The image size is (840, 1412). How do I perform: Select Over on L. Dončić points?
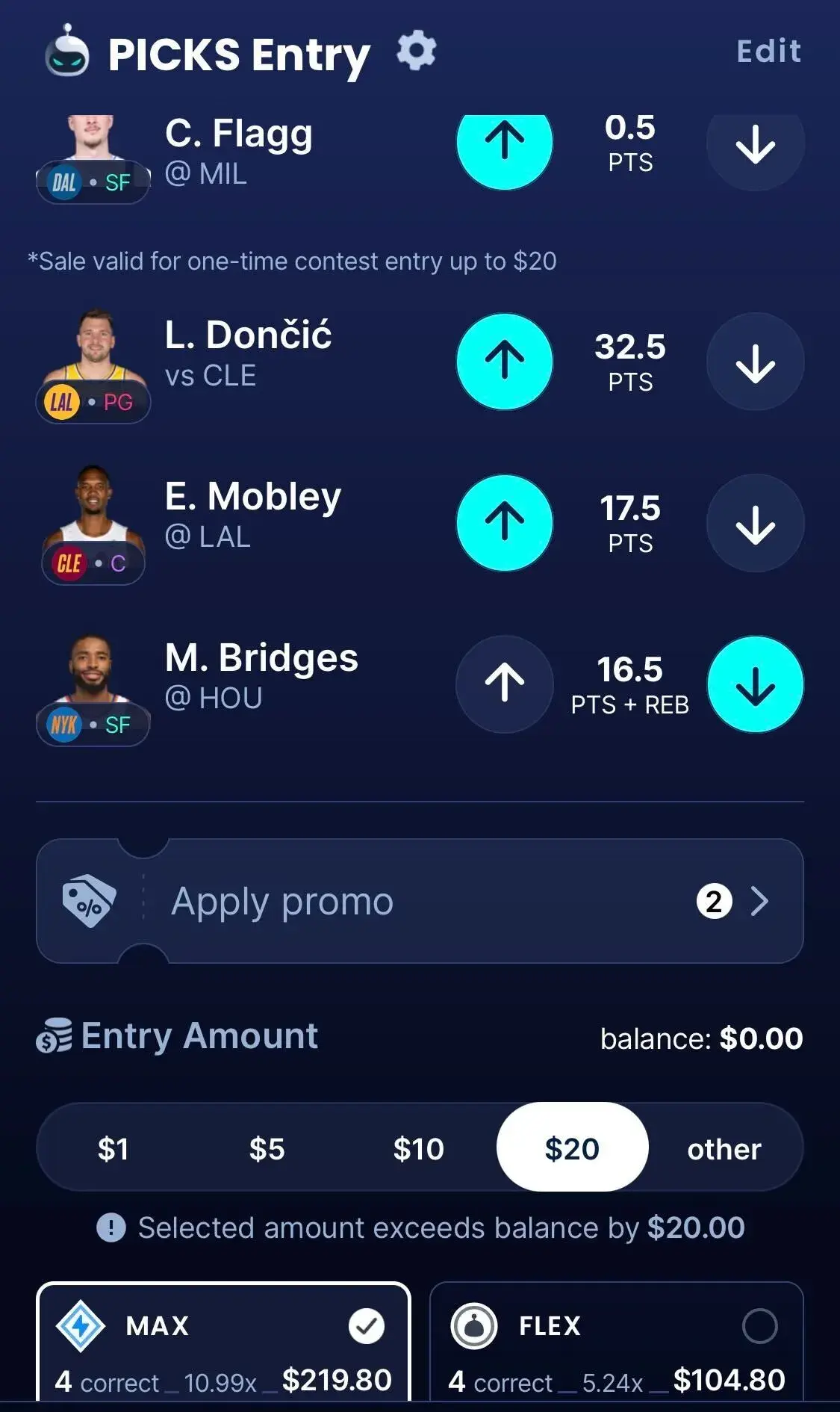pos(505,361)
